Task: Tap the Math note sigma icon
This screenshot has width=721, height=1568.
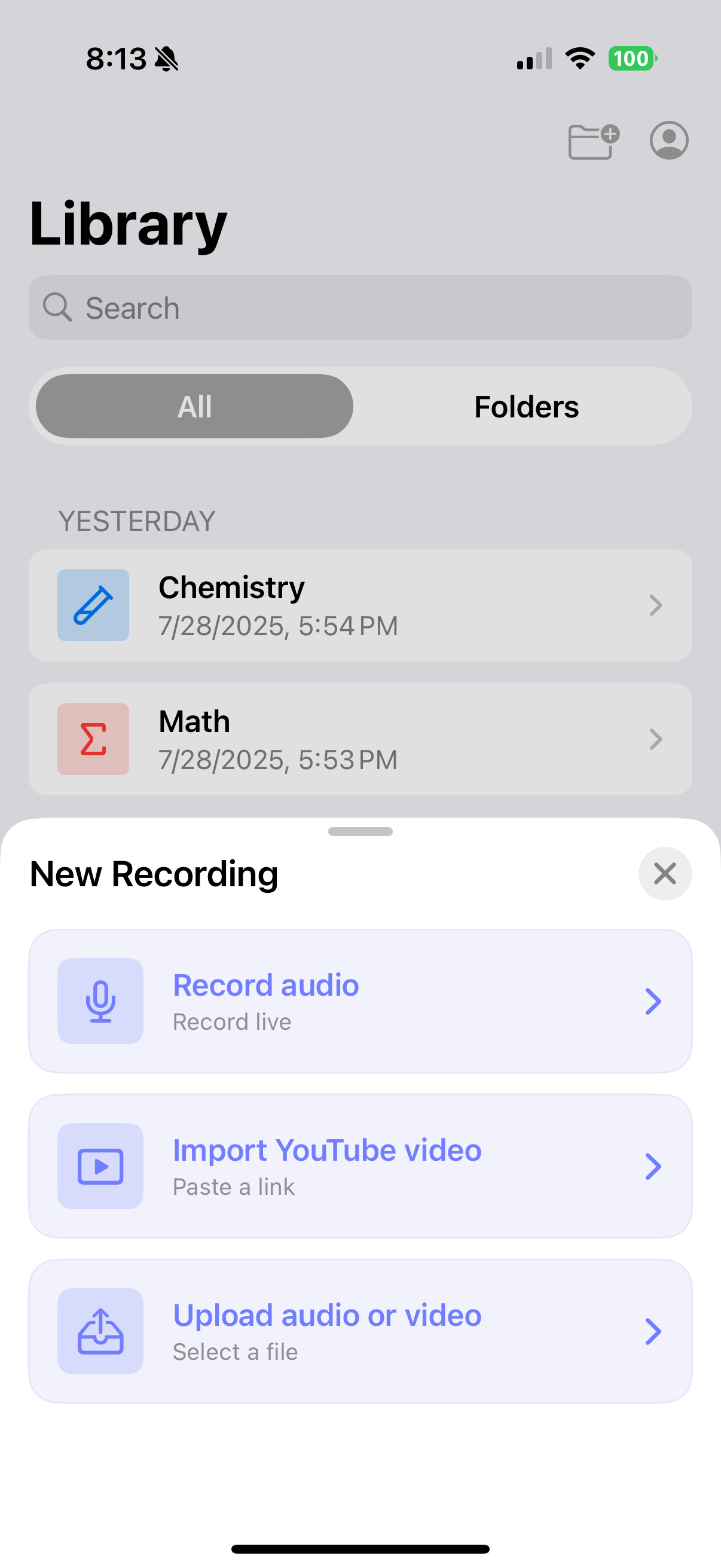Action: click(x=93, y=739)
